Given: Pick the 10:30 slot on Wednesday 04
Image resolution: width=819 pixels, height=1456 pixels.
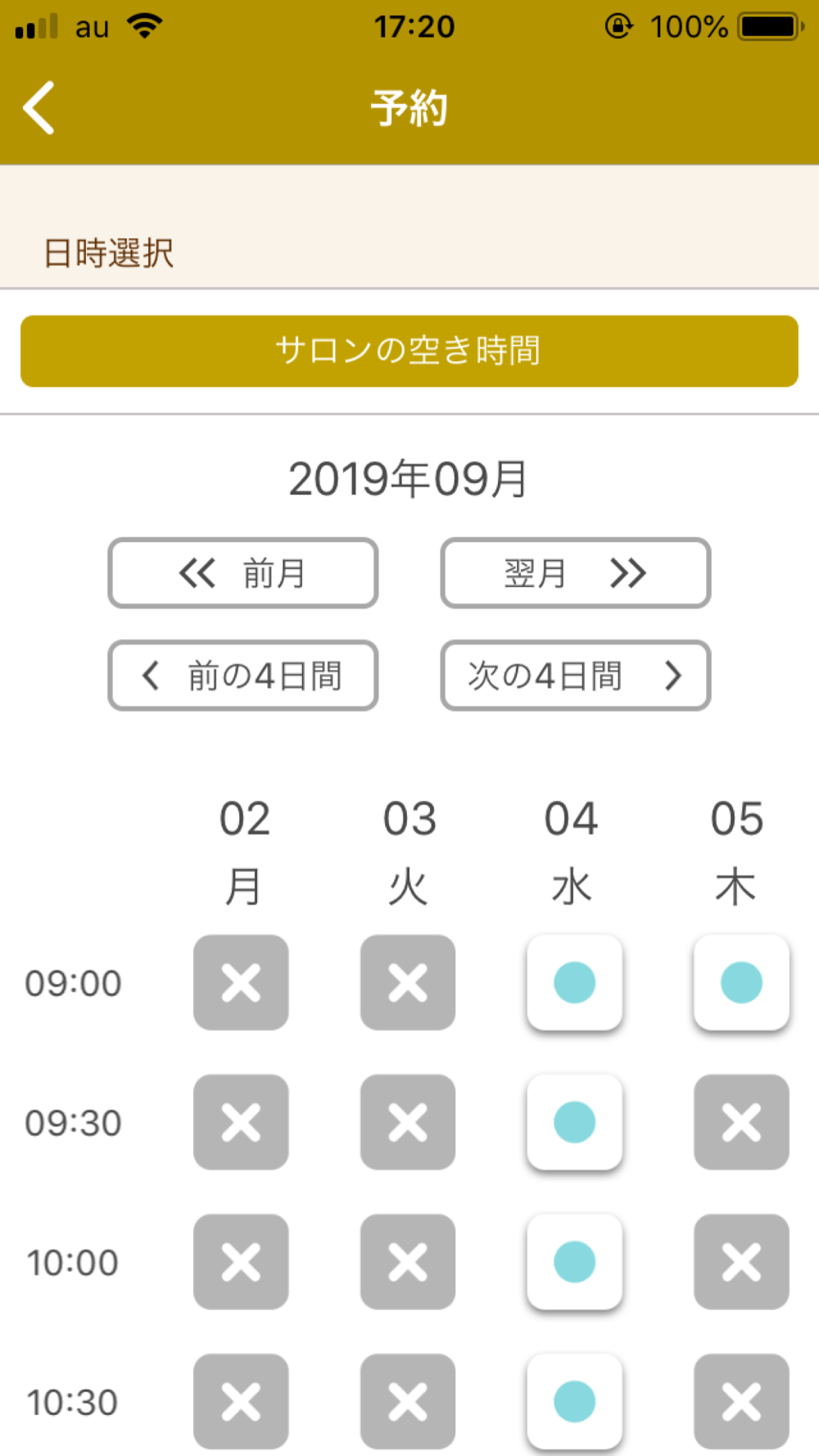Looking at the screenshot, I should coord(575,1401).
